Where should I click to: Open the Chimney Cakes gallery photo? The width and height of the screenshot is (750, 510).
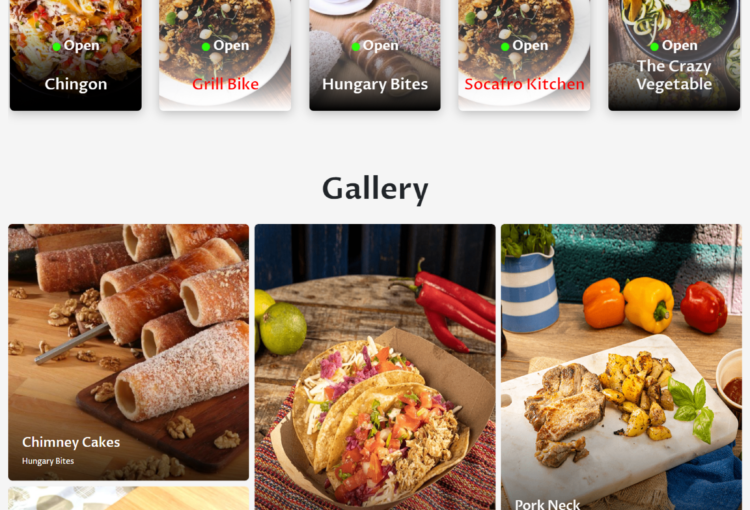pyautogui.click(x=128, y=350)
